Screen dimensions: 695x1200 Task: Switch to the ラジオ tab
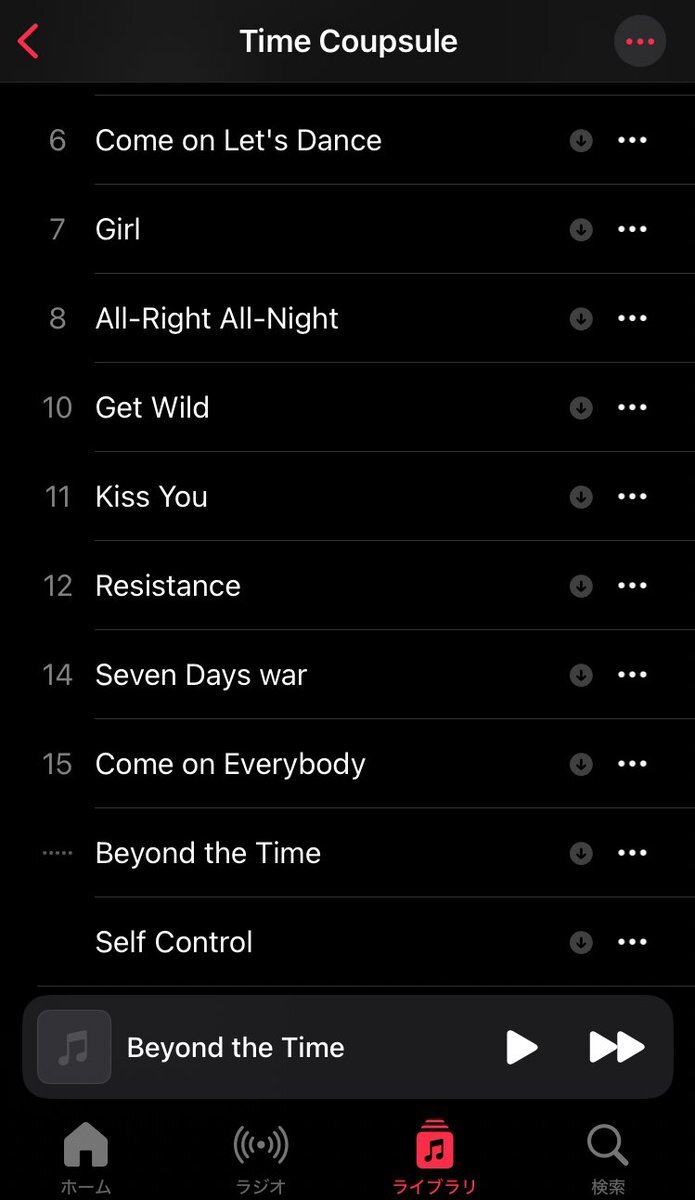point(260,1158)
